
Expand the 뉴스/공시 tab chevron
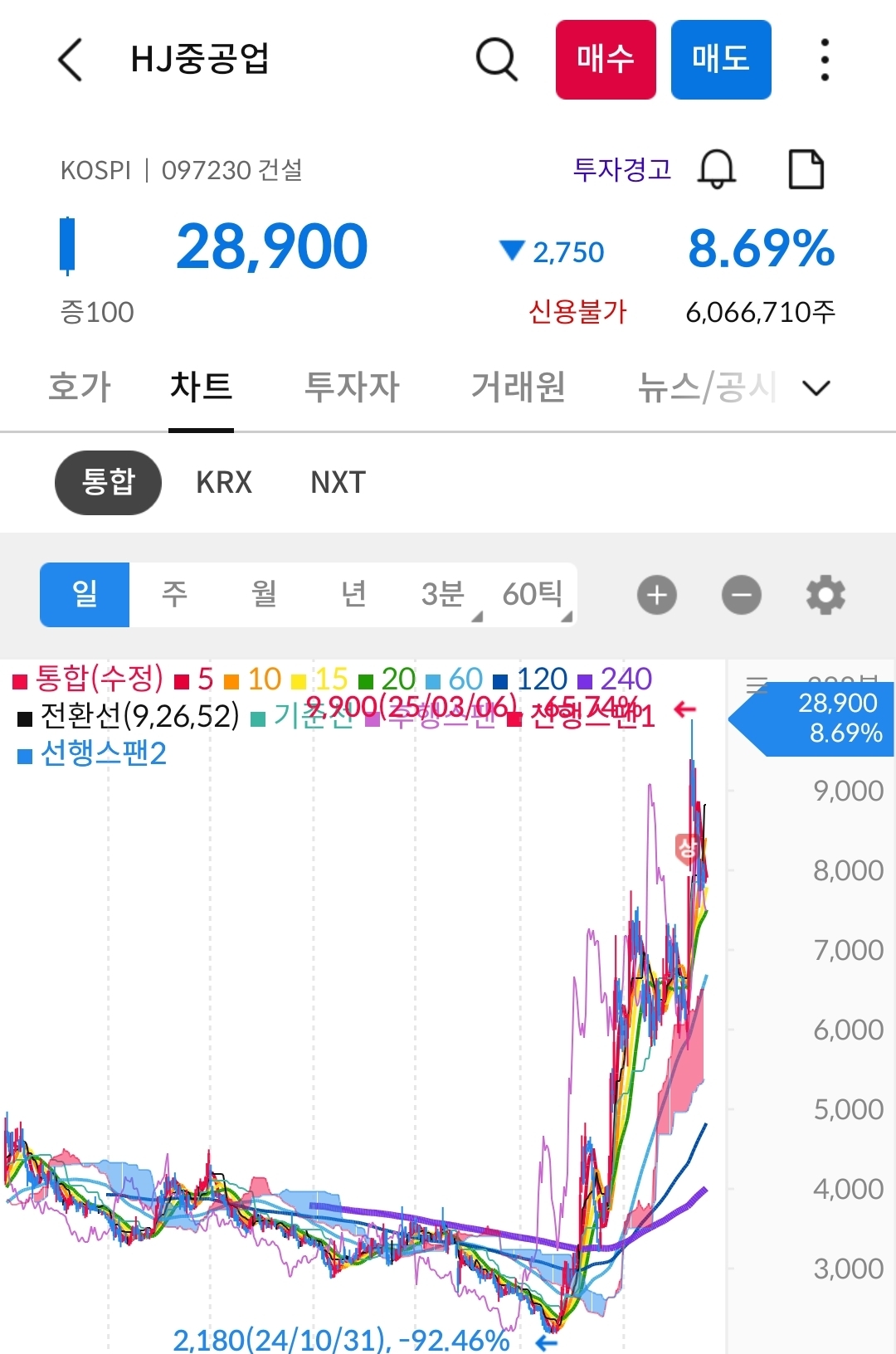816,387
